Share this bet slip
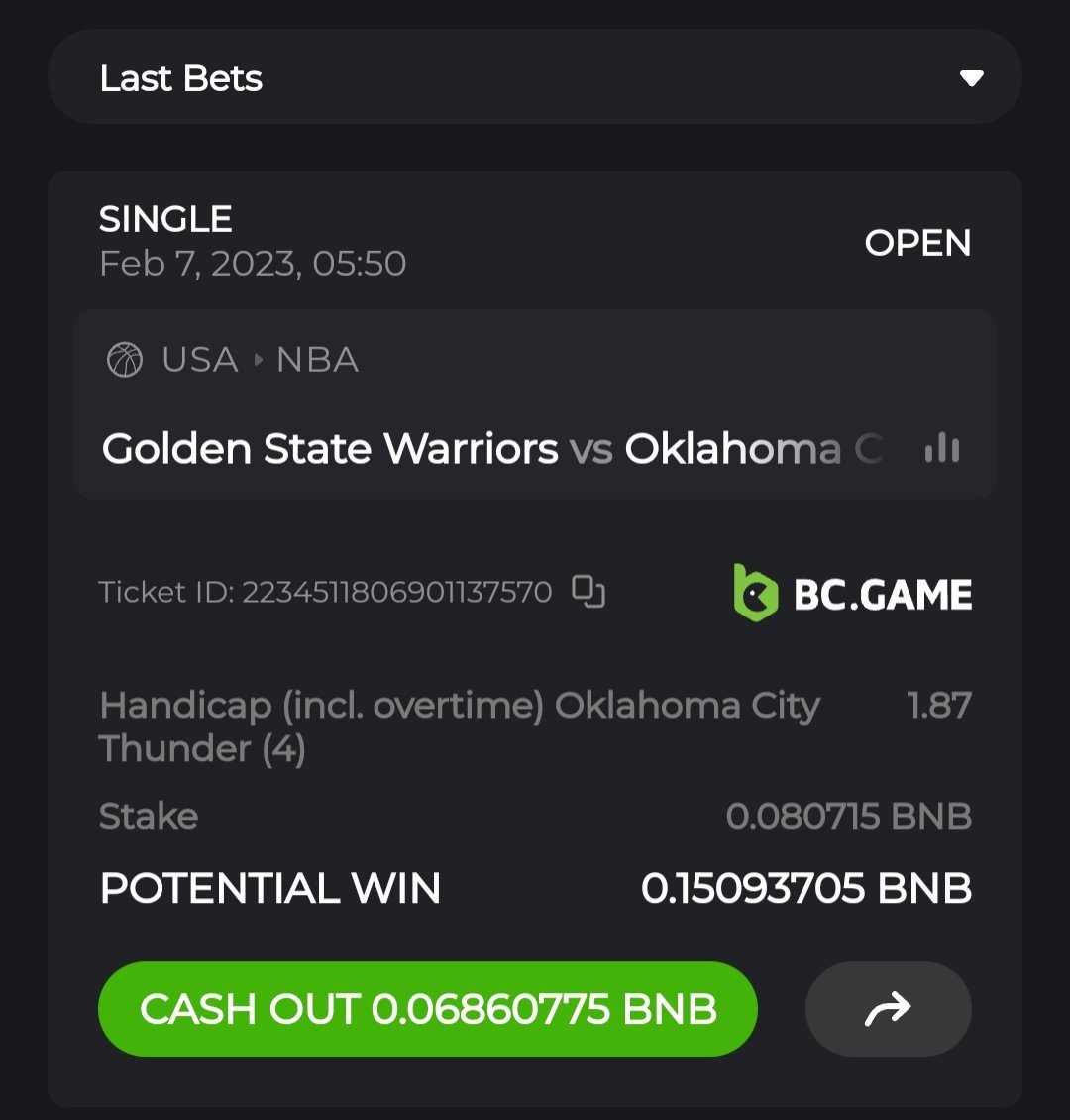 (x=888, y=1009)
